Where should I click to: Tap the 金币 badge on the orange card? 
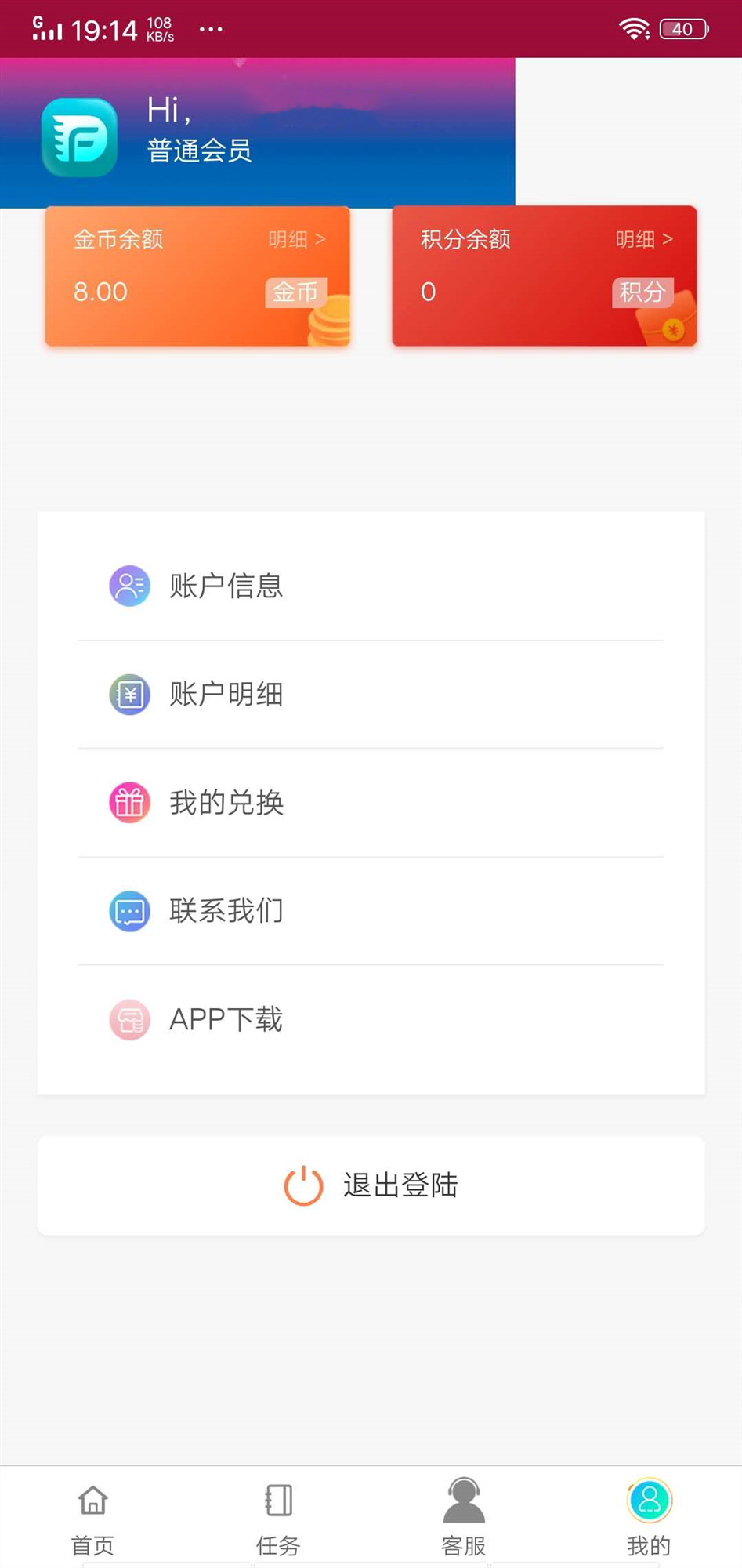(295, 292)
